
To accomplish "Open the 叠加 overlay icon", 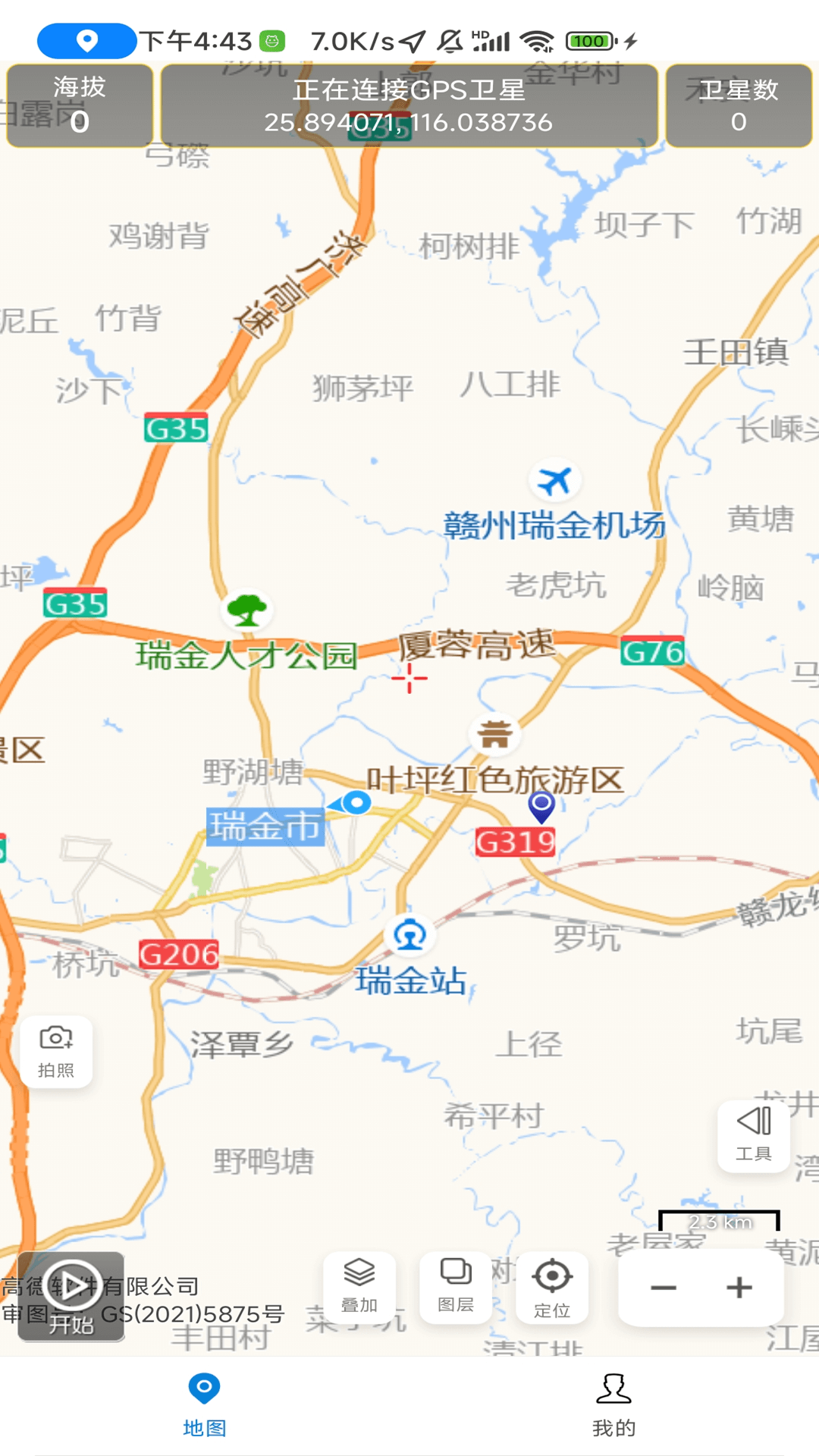I will click(x=359, y=1287).
